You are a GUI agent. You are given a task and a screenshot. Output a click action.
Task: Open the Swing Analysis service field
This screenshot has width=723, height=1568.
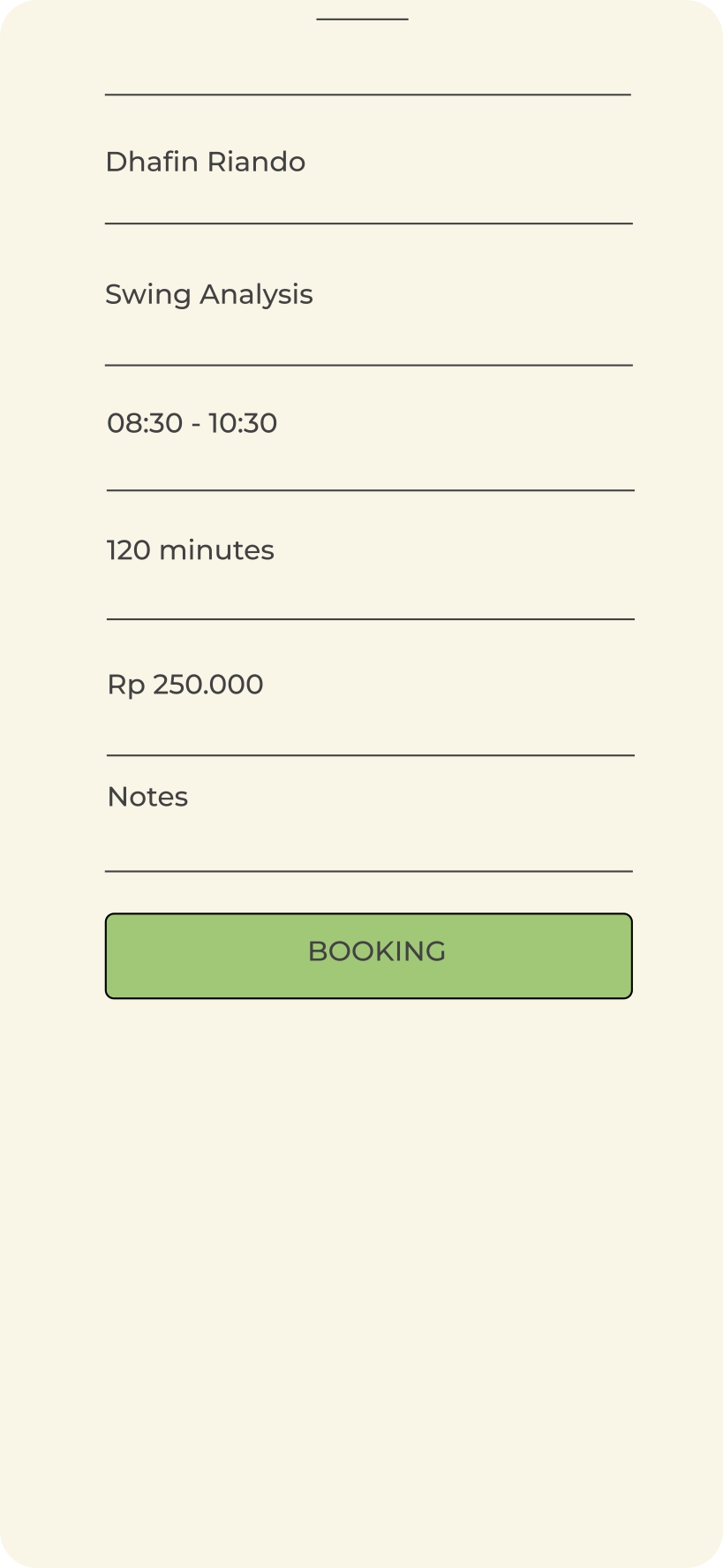pyautogui.click(x=369, y=295)
